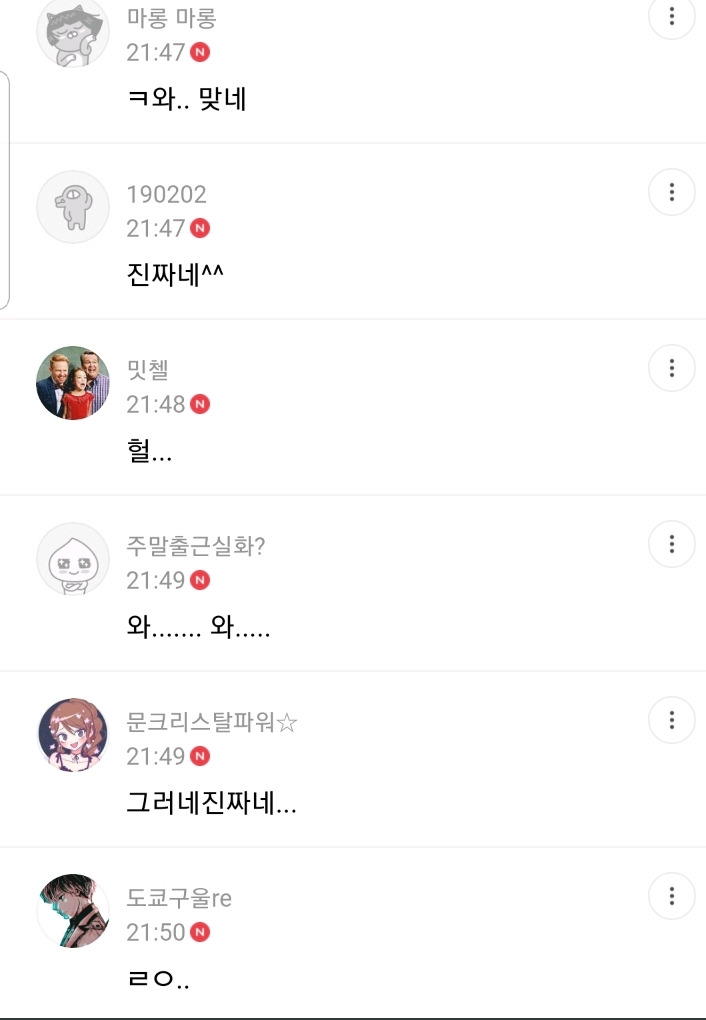Screen dimensions: 706x1020
Task: Open the options menu on 밋첼's comment
Action: pyautogui.click(x=672, y=368)
